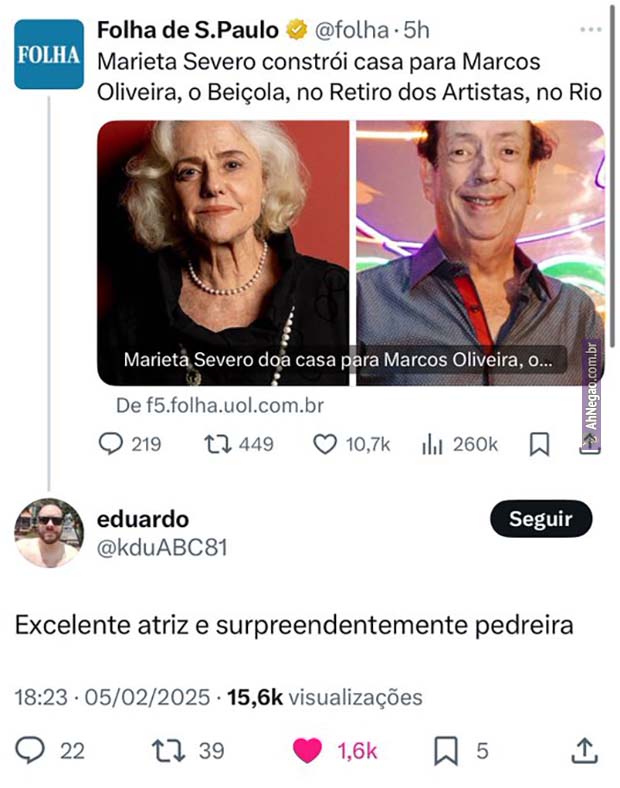
Task: Reply to the Folha de S.Paulo post
Action: (110, 444)
